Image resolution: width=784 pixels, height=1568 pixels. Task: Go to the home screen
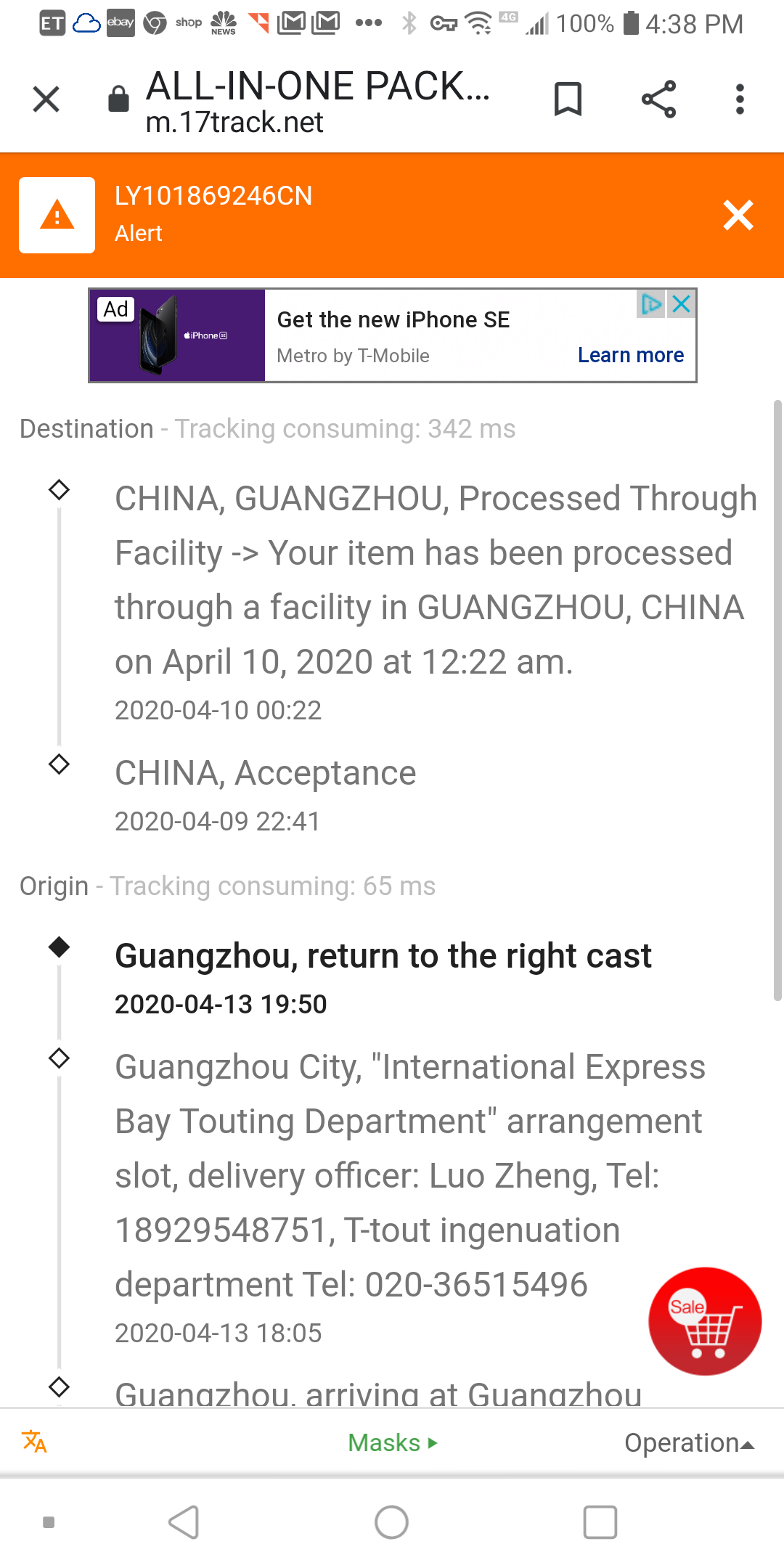392,1522
